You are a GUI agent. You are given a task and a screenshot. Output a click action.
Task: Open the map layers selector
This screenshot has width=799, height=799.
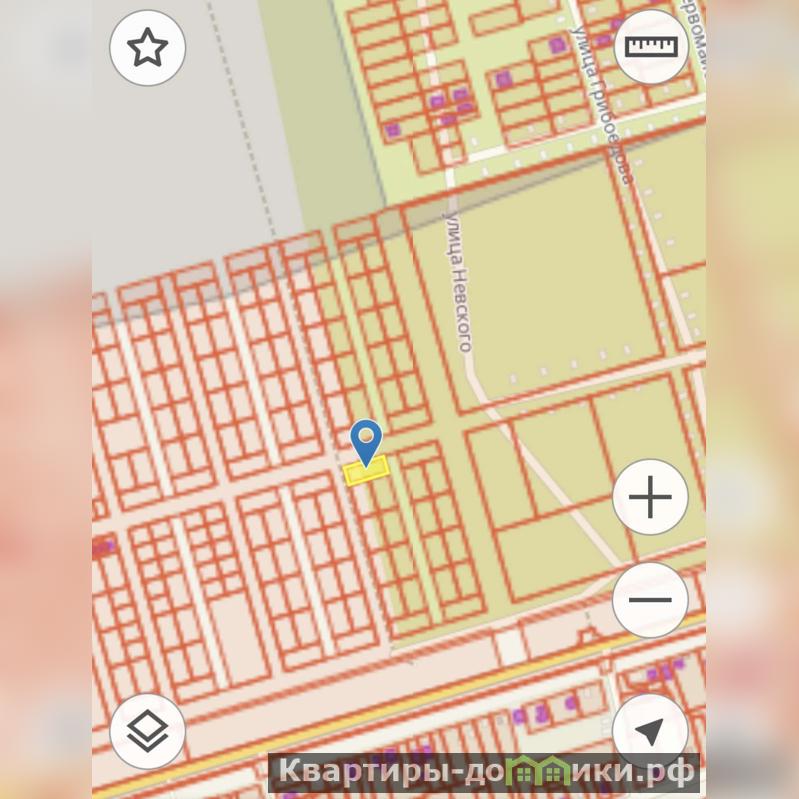point(147,731)
